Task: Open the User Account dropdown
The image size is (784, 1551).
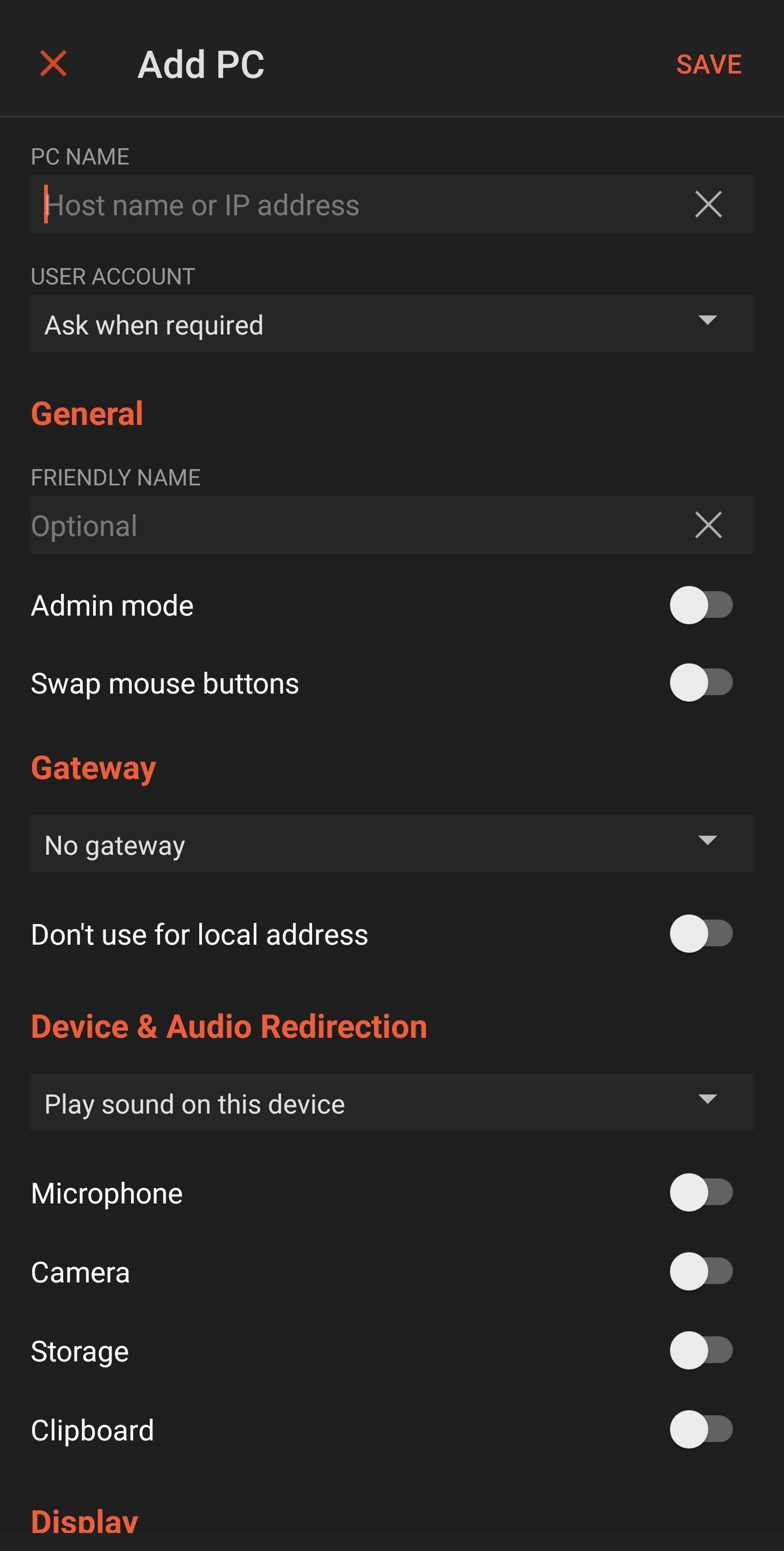Action: pos(391,324)
